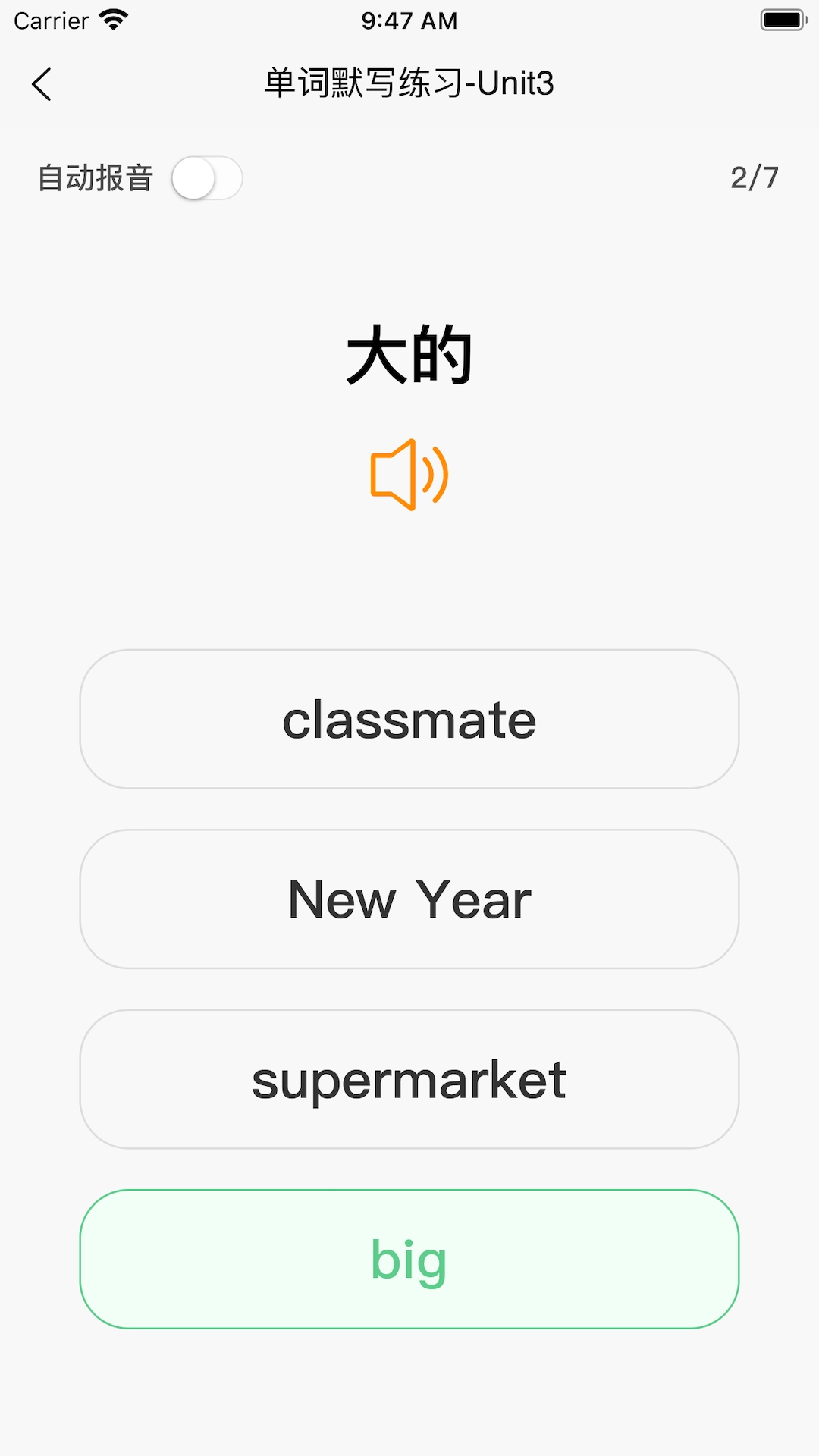Open the 单词默写练习-Unit3 title
The height and width of the screenshot is (1456, 819).
pyautogui.click(x=409, y=85)
